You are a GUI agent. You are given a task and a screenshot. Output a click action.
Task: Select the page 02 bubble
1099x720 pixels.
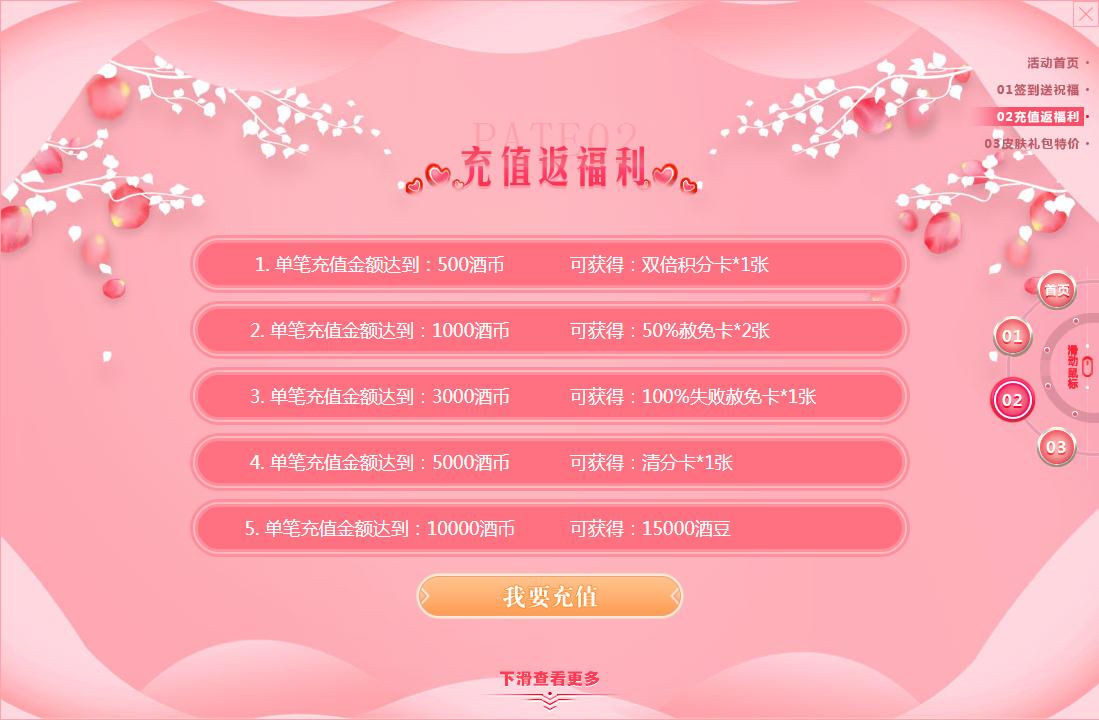tap(1012, 401)
